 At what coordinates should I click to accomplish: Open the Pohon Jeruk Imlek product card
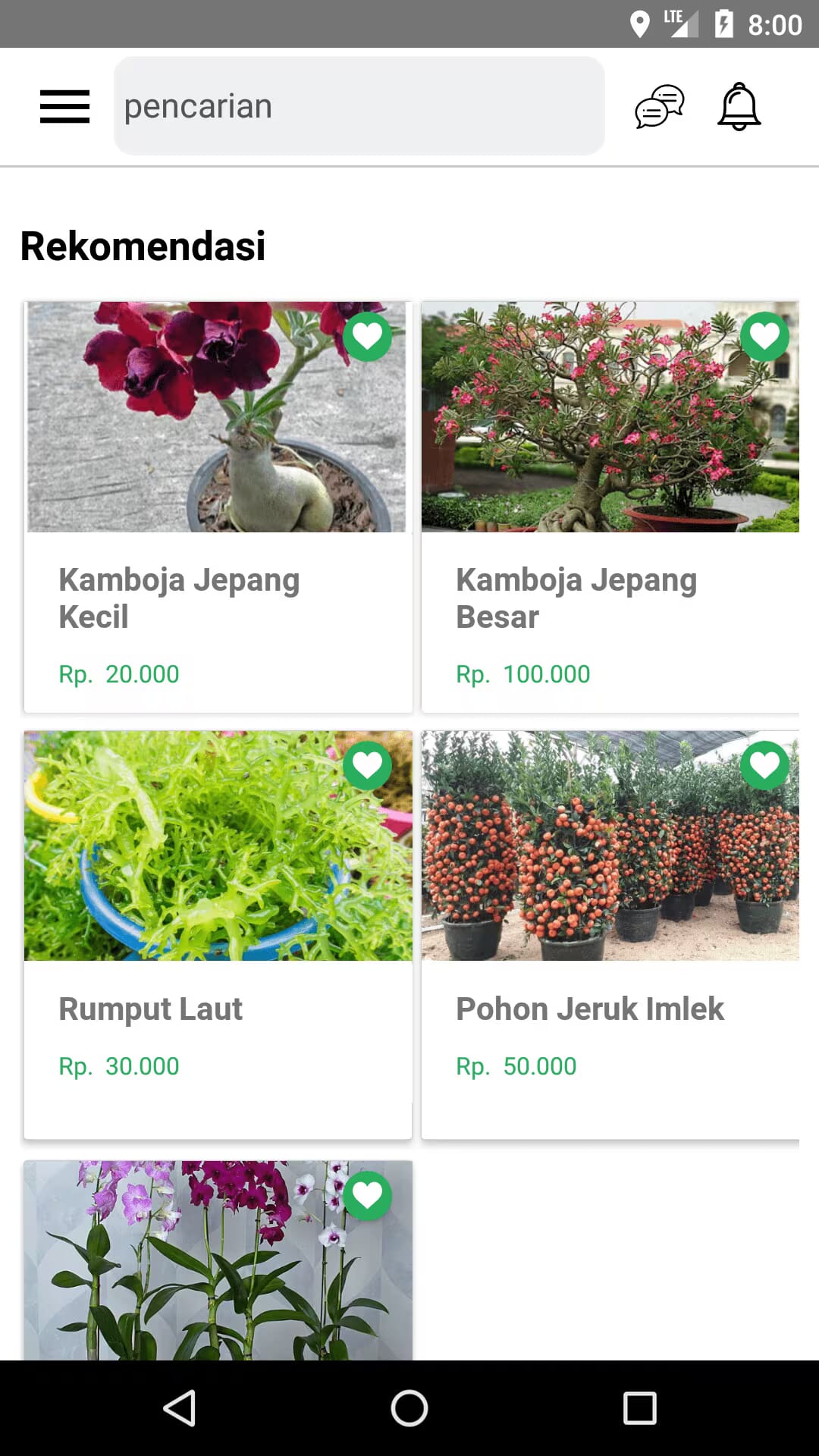tap(610, 934)
